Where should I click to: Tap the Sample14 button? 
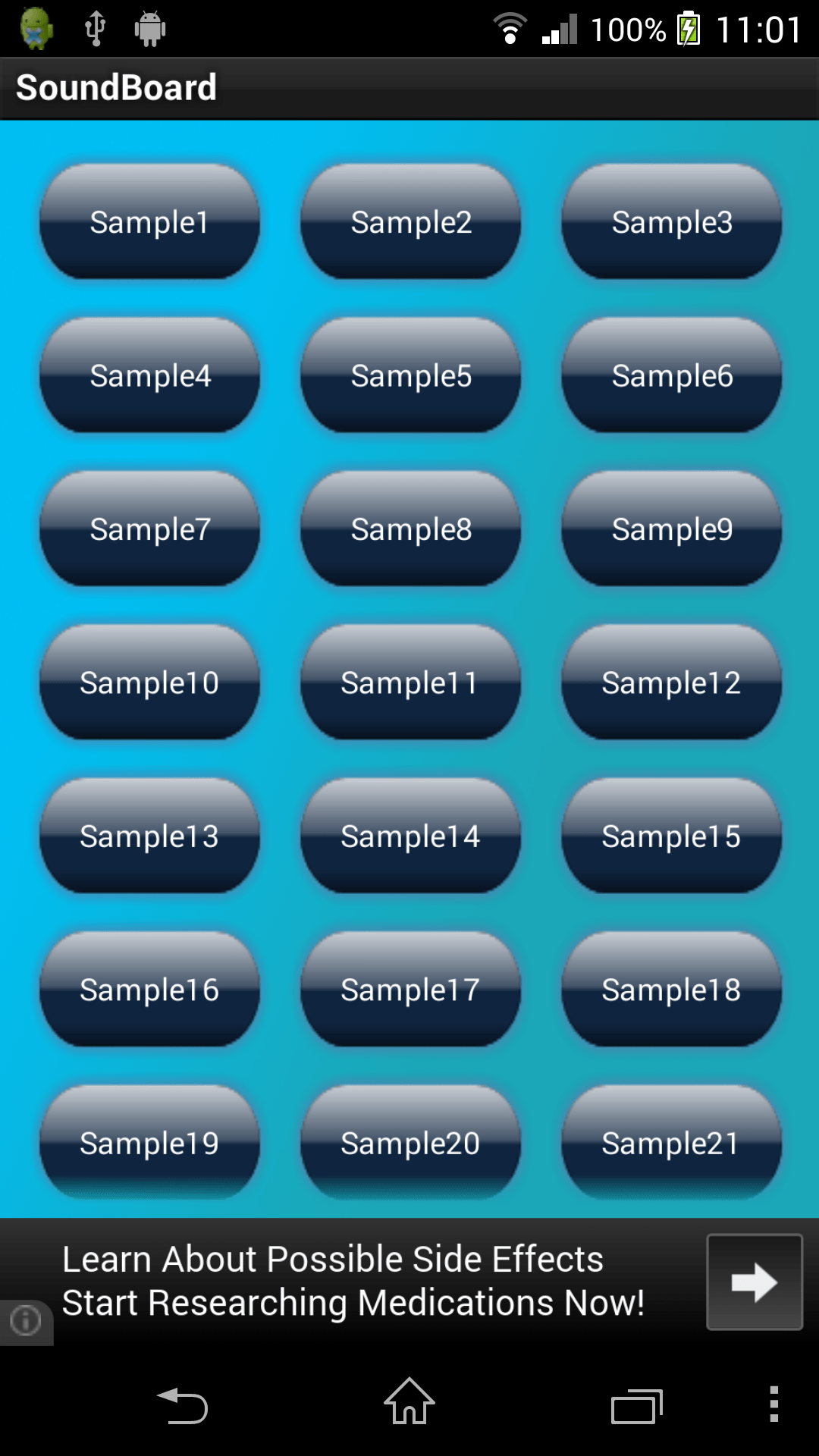pyautogui.click(x=410, y=836)
